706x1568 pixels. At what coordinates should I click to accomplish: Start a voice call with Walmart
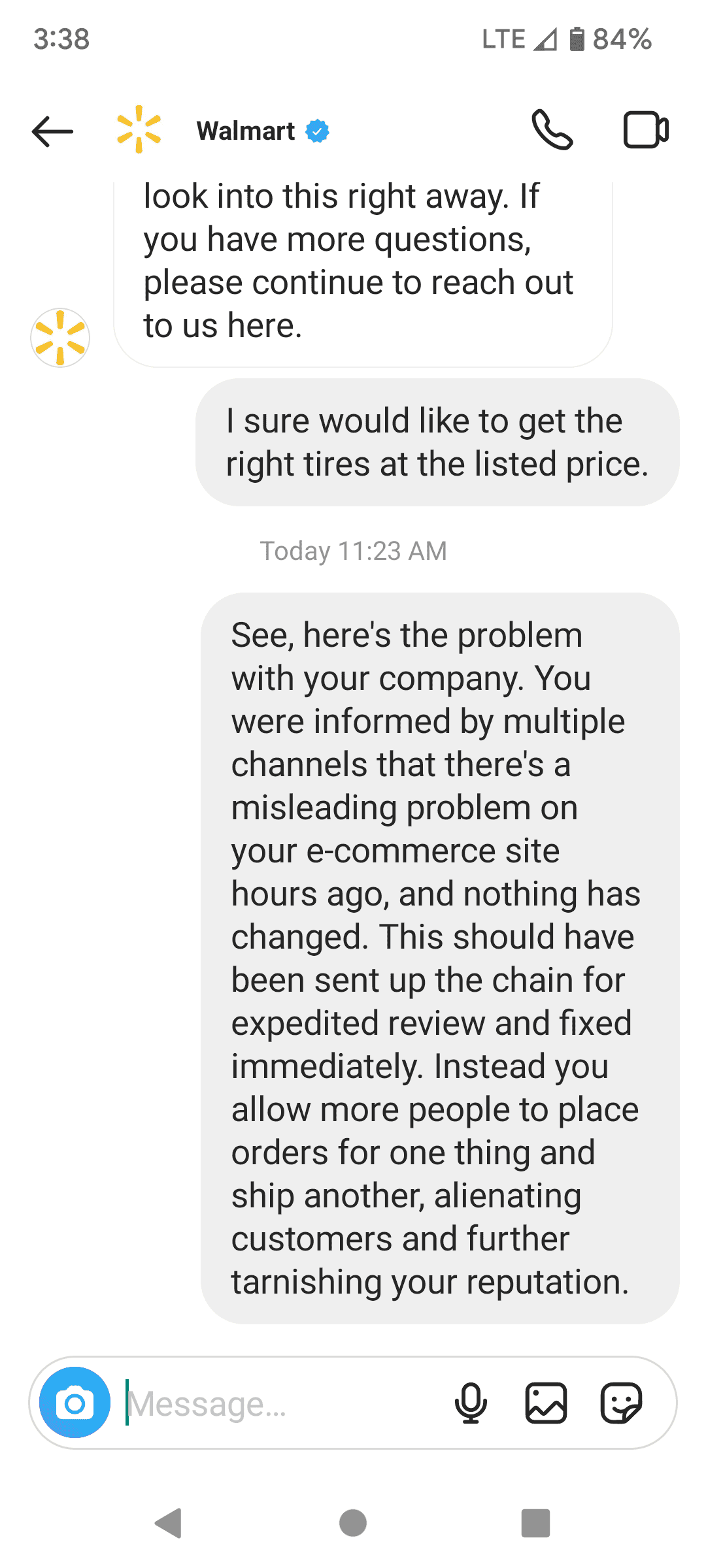[552, 130]
